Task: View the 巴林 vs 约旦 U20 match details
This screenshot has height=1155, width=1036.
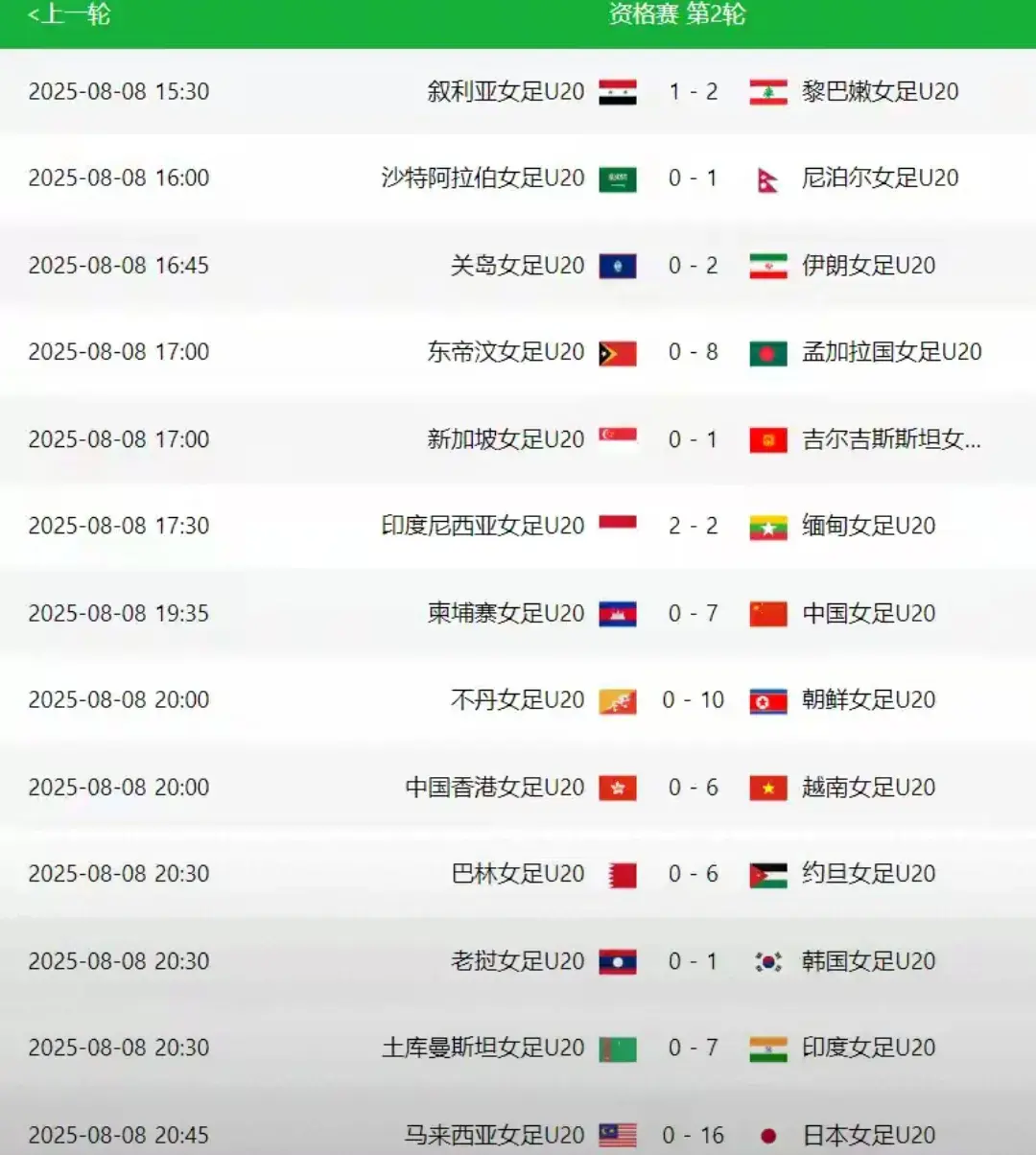Action: click(693, 874)
